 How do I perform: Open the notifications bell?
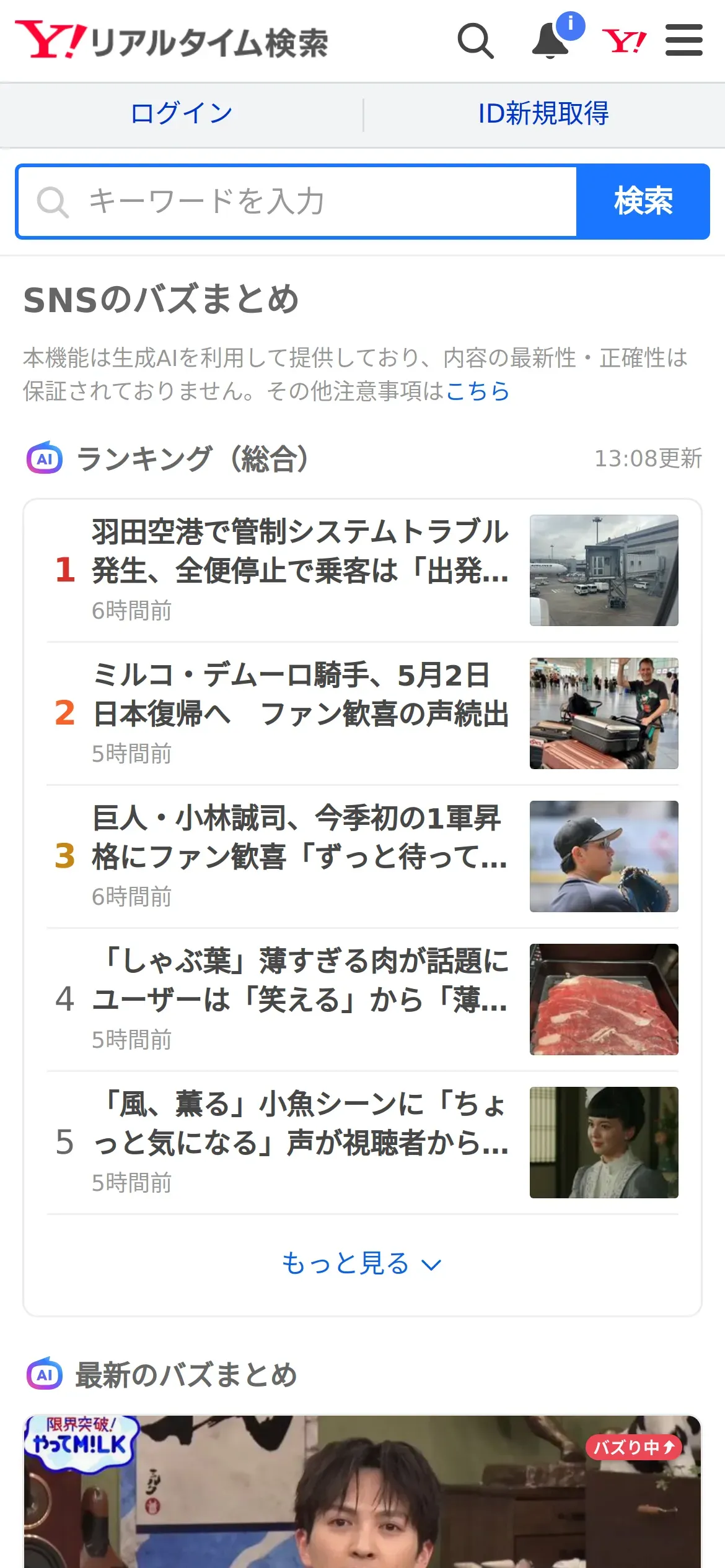coord(551,41)
